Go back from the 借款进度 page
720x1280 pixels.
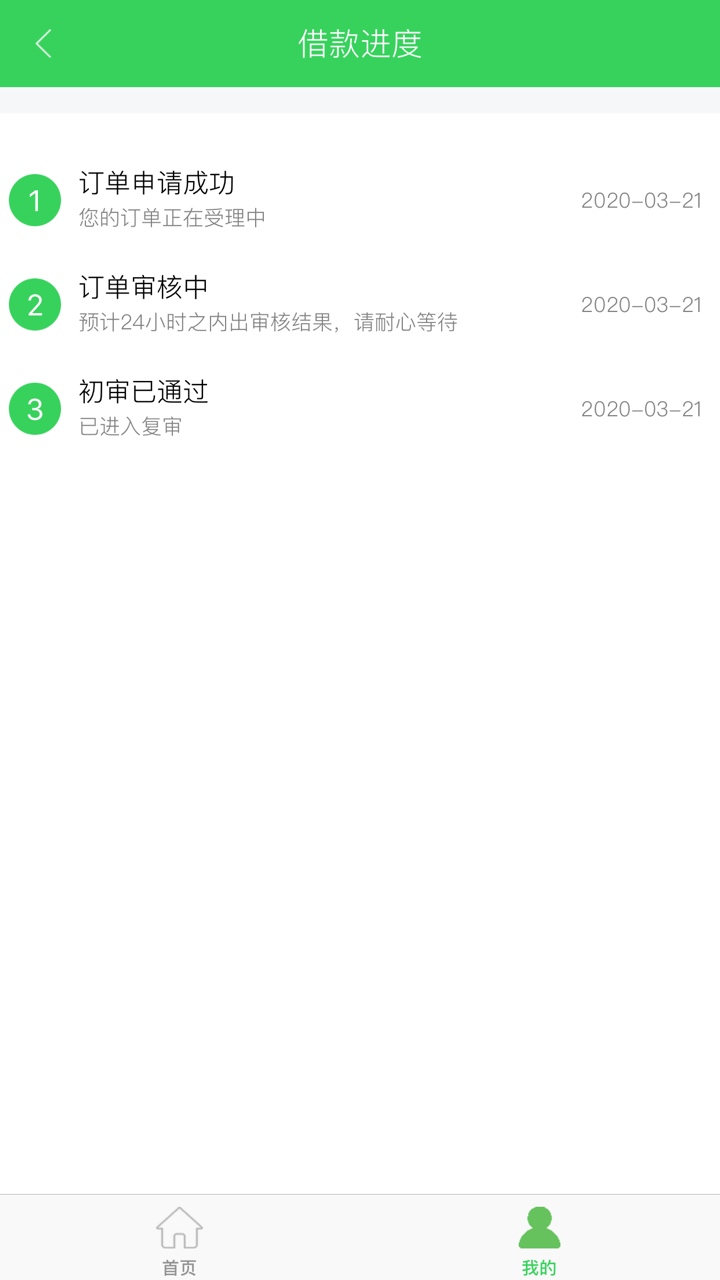point(43,44)
